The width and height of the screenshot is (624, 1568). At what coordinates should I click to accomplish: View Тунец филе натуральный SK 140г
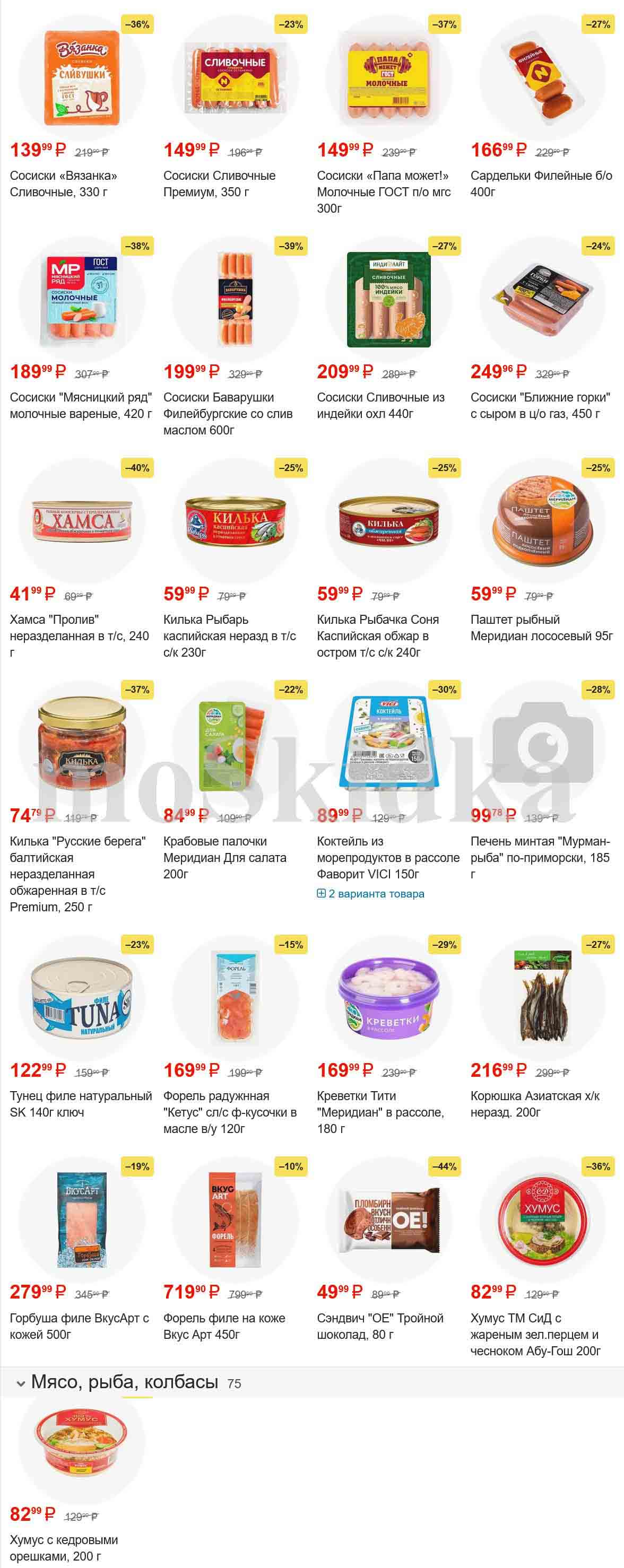coord(80,1103)
